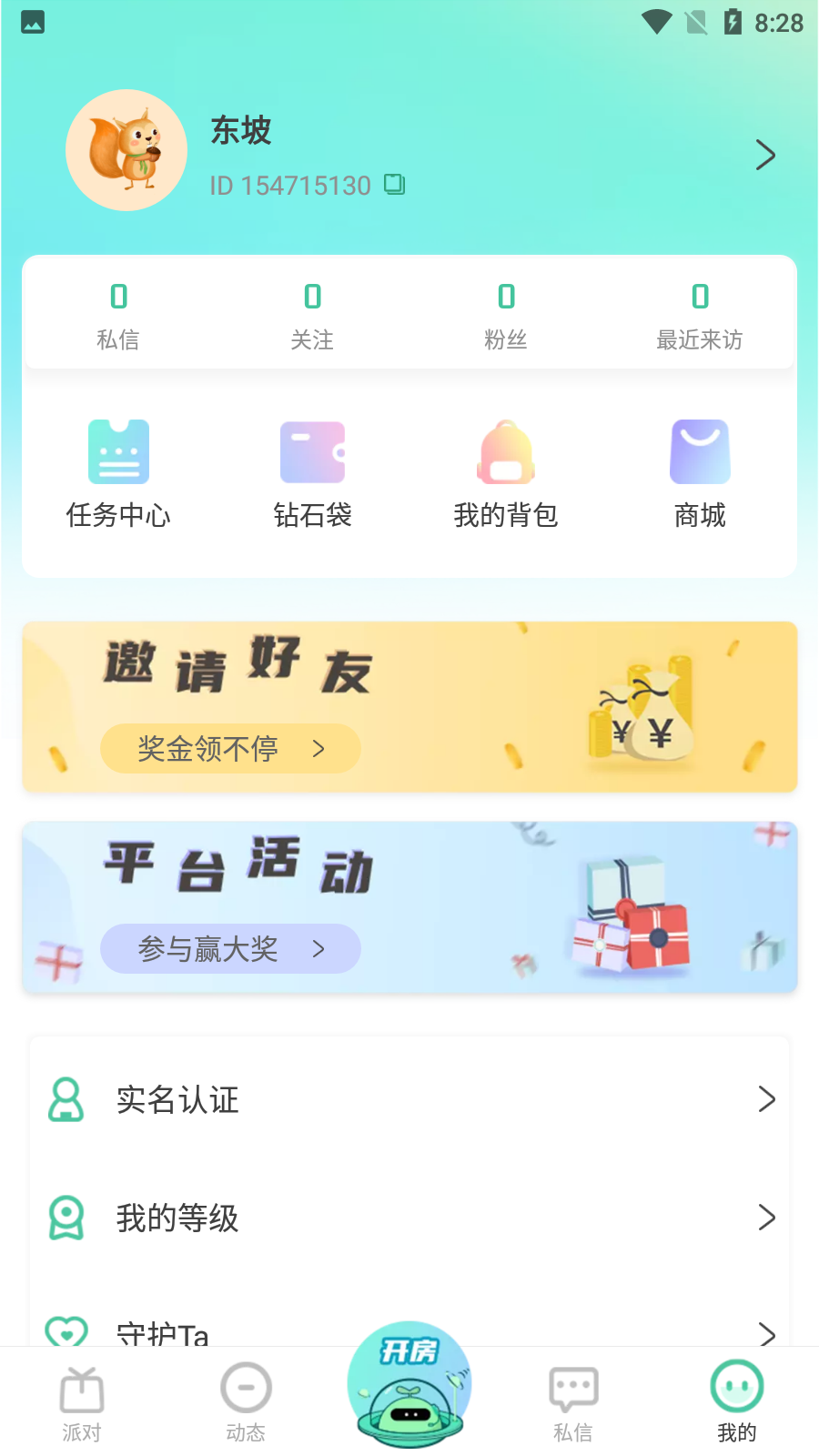
Task: Open 我的背包 backpack
Action: point(506,474)
